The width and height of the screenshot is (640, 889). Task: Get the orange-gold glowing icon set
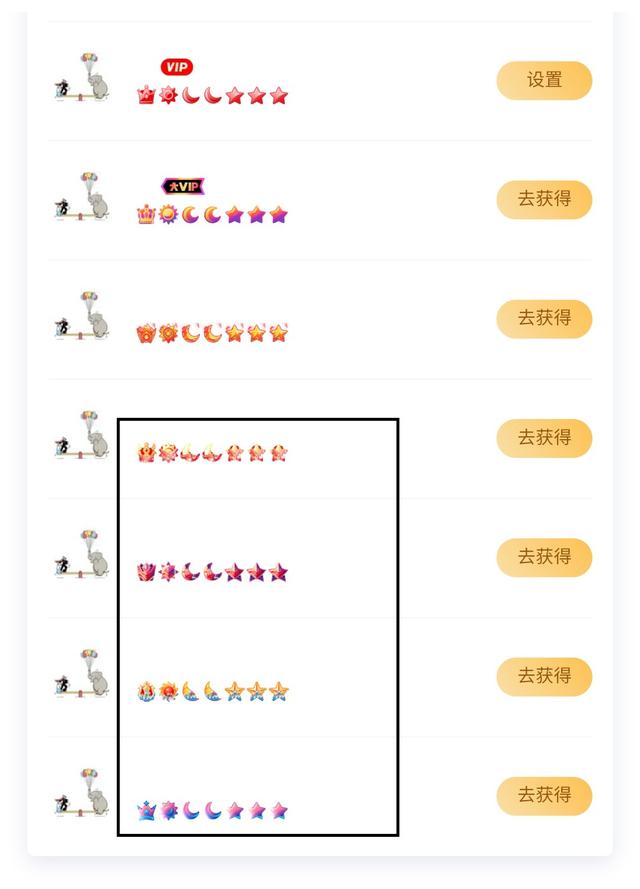pyautogui.click(x=544, y=318)
